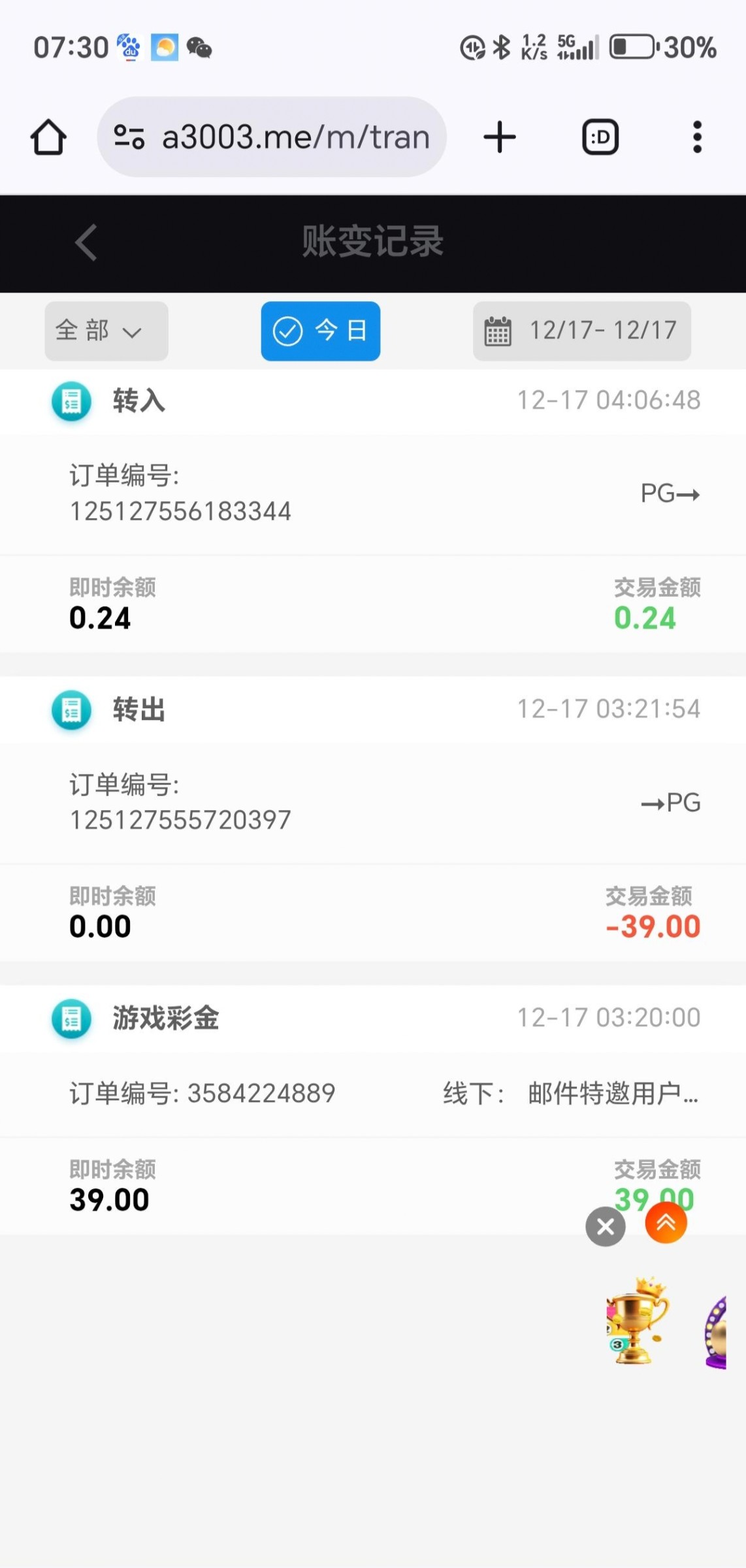Dismiss the floating promo with the X

tap(606, 1226)
